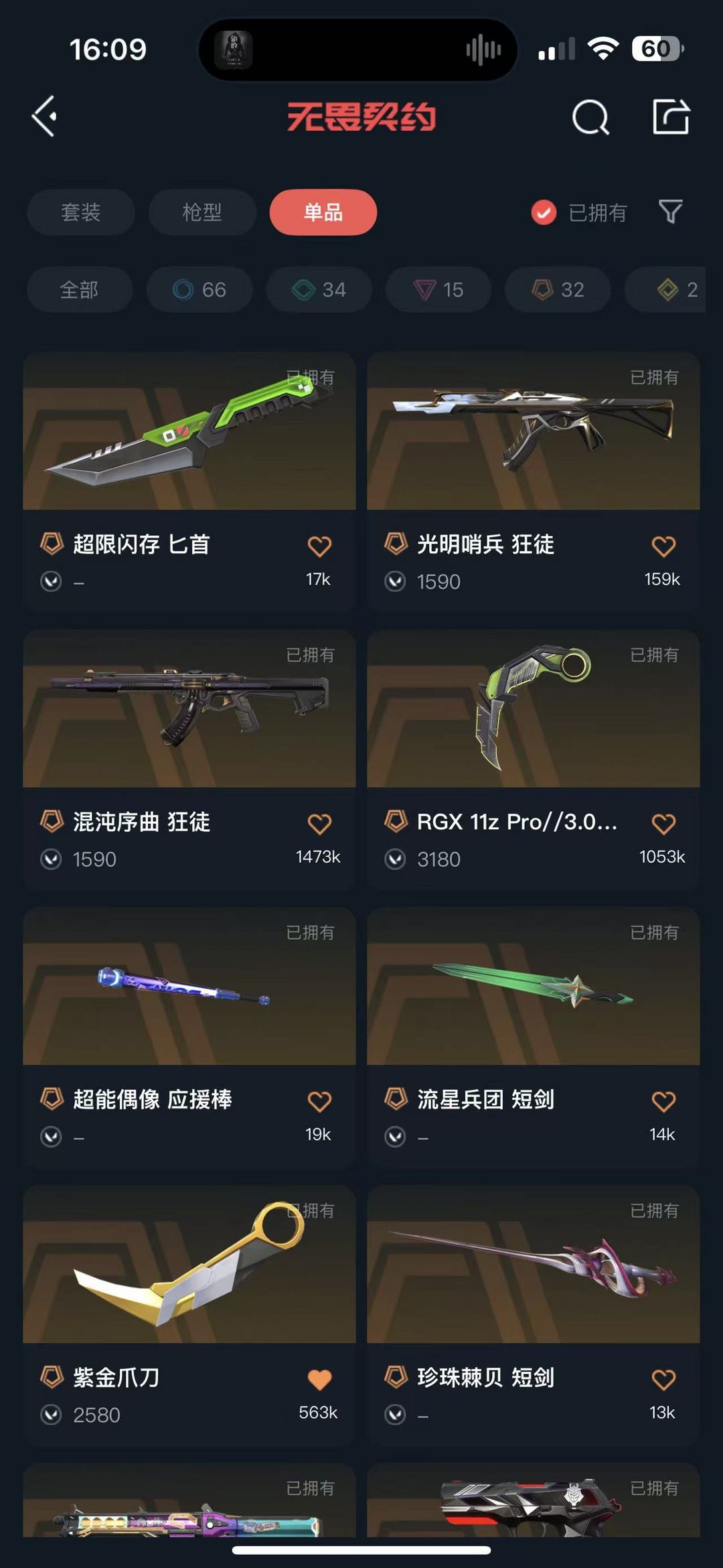Open the 光明哨兵 狂徒 skin card
This screenshot has height=1568, width=723.
534,481
